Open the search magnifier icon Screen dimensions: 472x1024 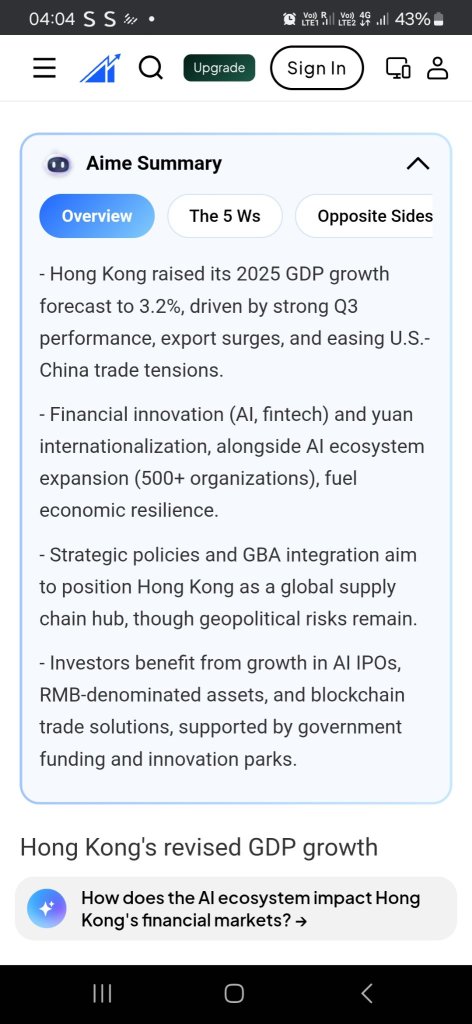click(x=151, y=67)
